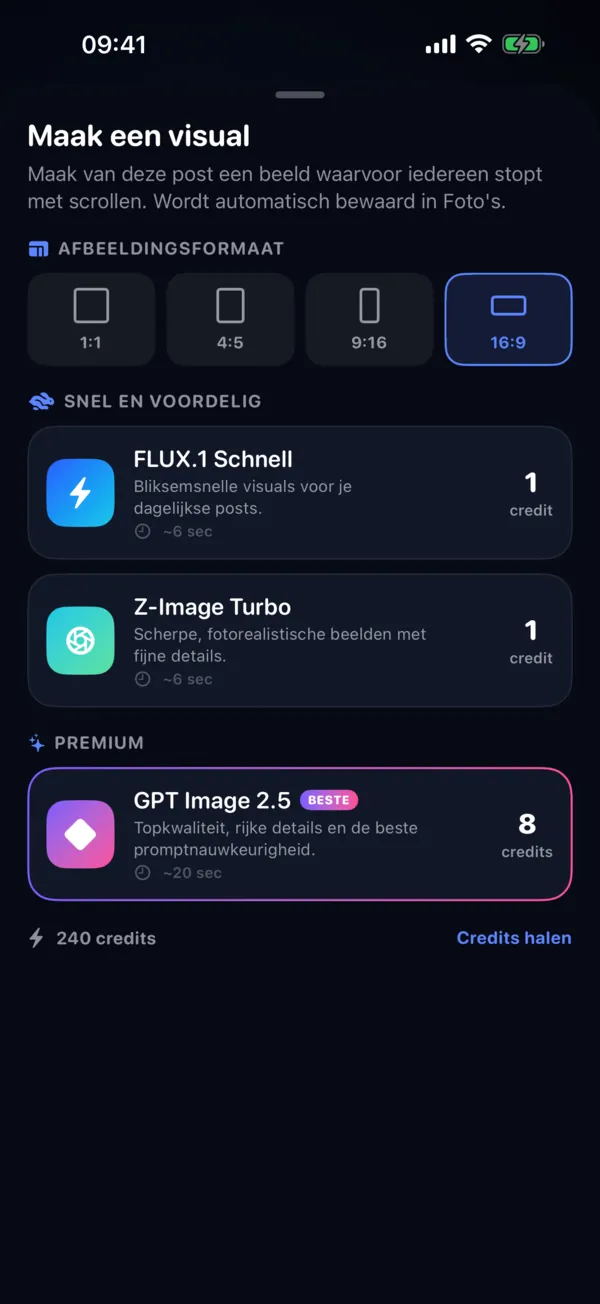Select the premium GPT Image 2.5 model
Screen dimensions: 600x1304
point(300,834)
